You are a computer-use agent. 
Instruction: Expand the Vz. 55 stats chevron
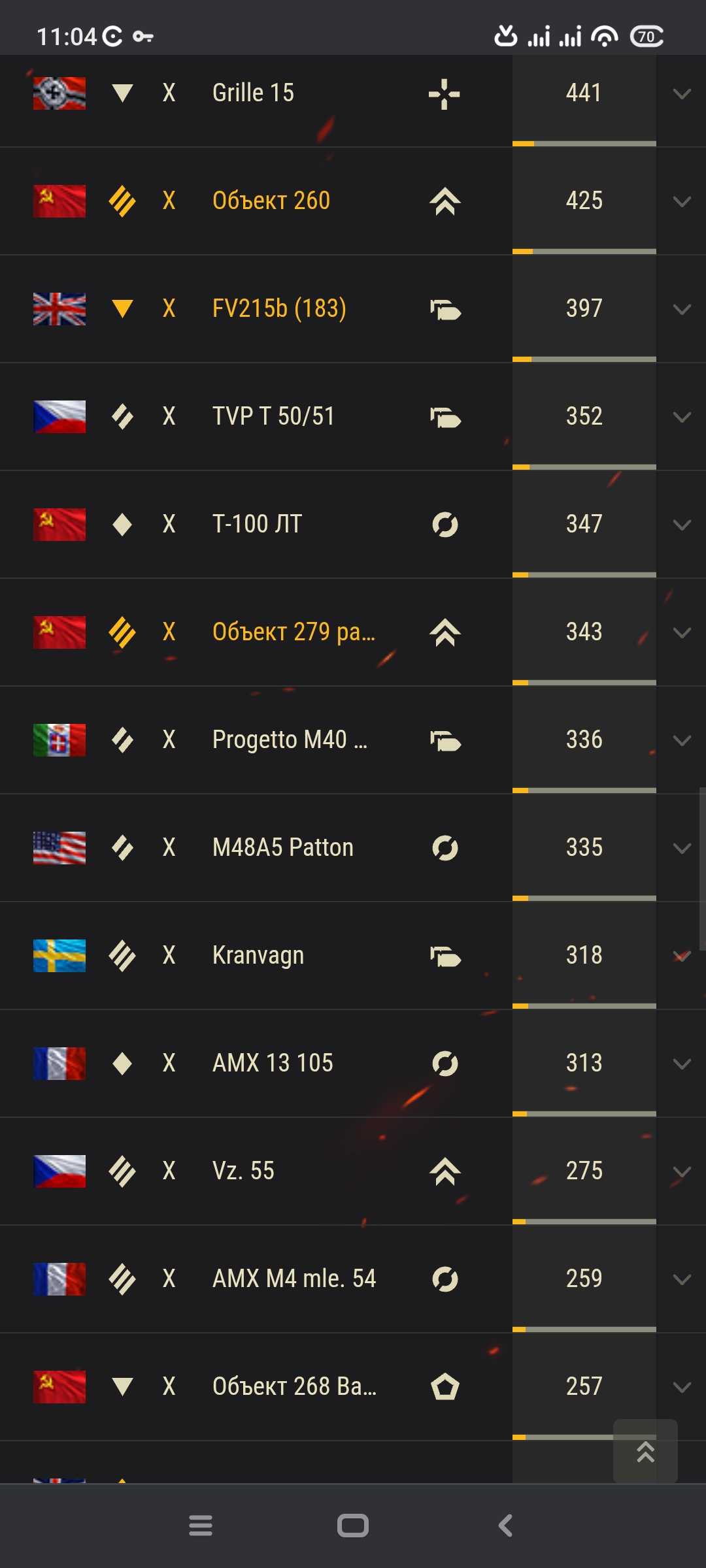pyautogui.click(x=682, y=1172)
